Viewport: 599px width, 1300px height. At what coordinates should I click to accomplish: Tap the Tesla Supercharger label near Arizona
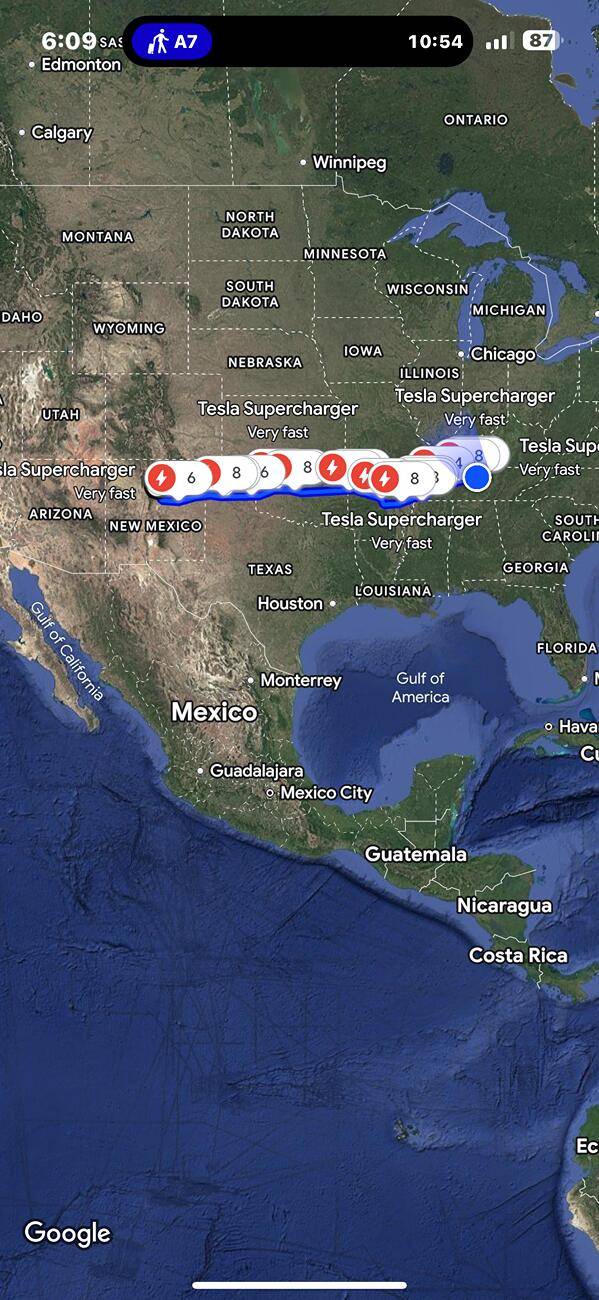click(67, 470)
